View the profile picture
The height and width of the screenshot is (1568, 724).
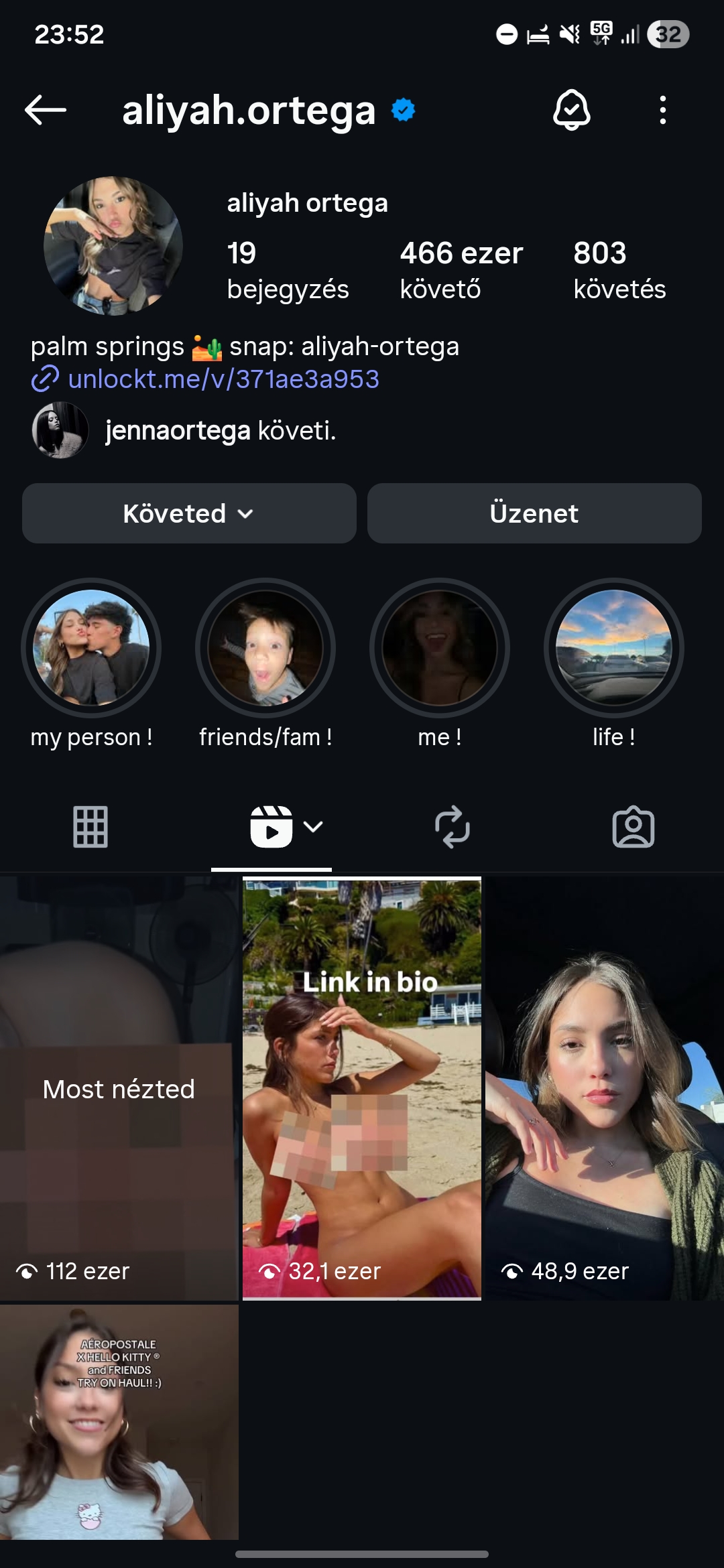pos(113,246)
